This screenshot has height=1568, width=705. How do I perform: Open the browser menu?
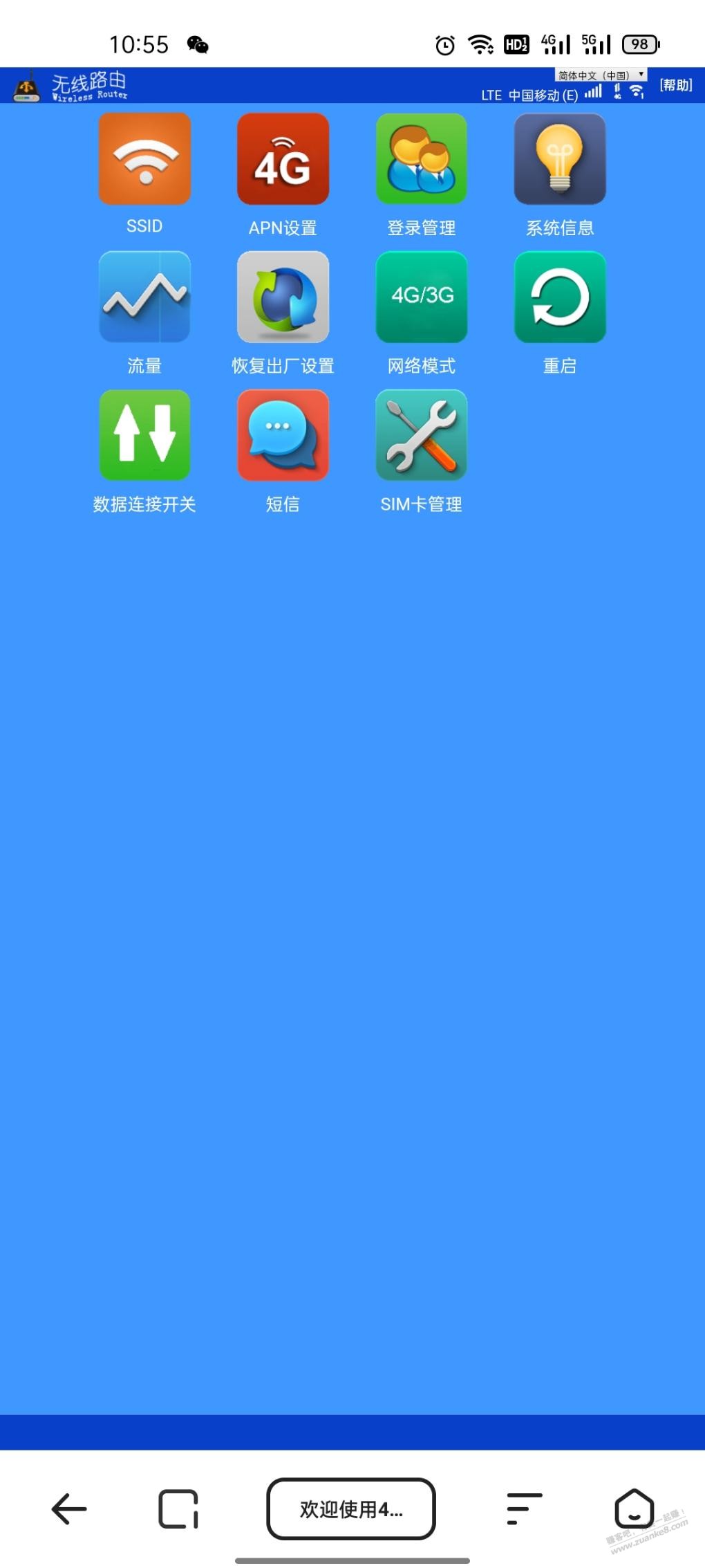click(524, 1509)
